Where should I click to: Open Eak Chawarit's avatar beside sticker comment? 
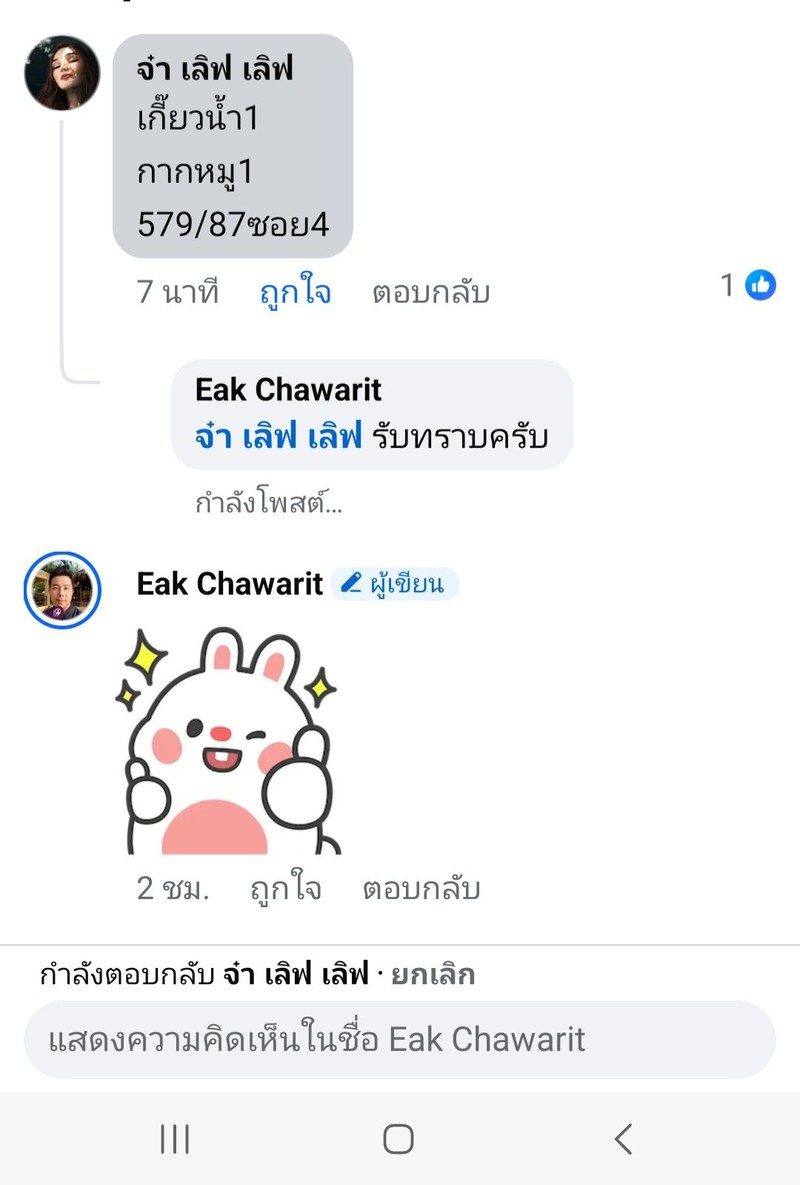click(x=62, y=590)
